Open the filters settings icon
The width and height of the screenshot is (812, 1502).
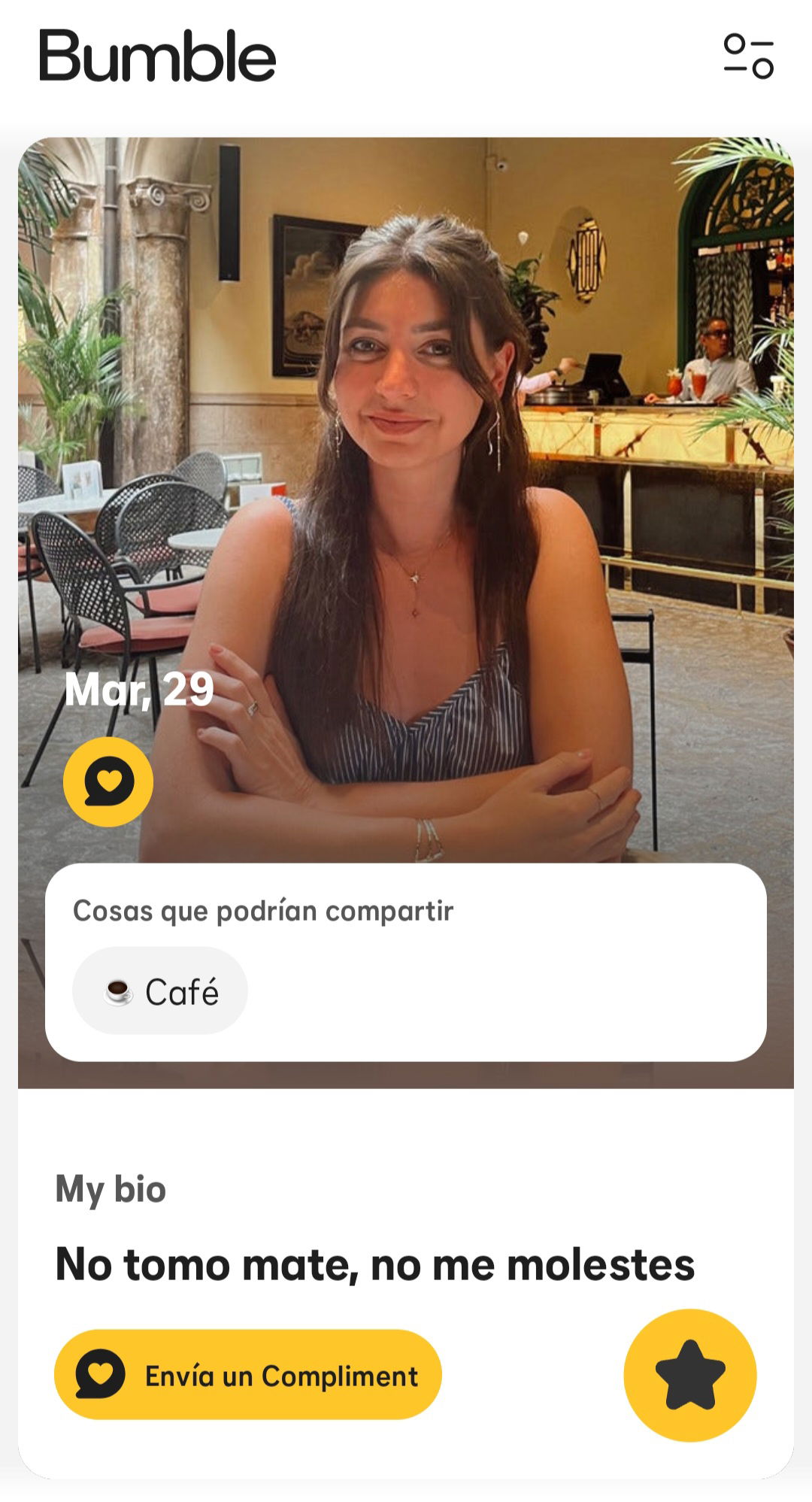[x=748, y=56]
